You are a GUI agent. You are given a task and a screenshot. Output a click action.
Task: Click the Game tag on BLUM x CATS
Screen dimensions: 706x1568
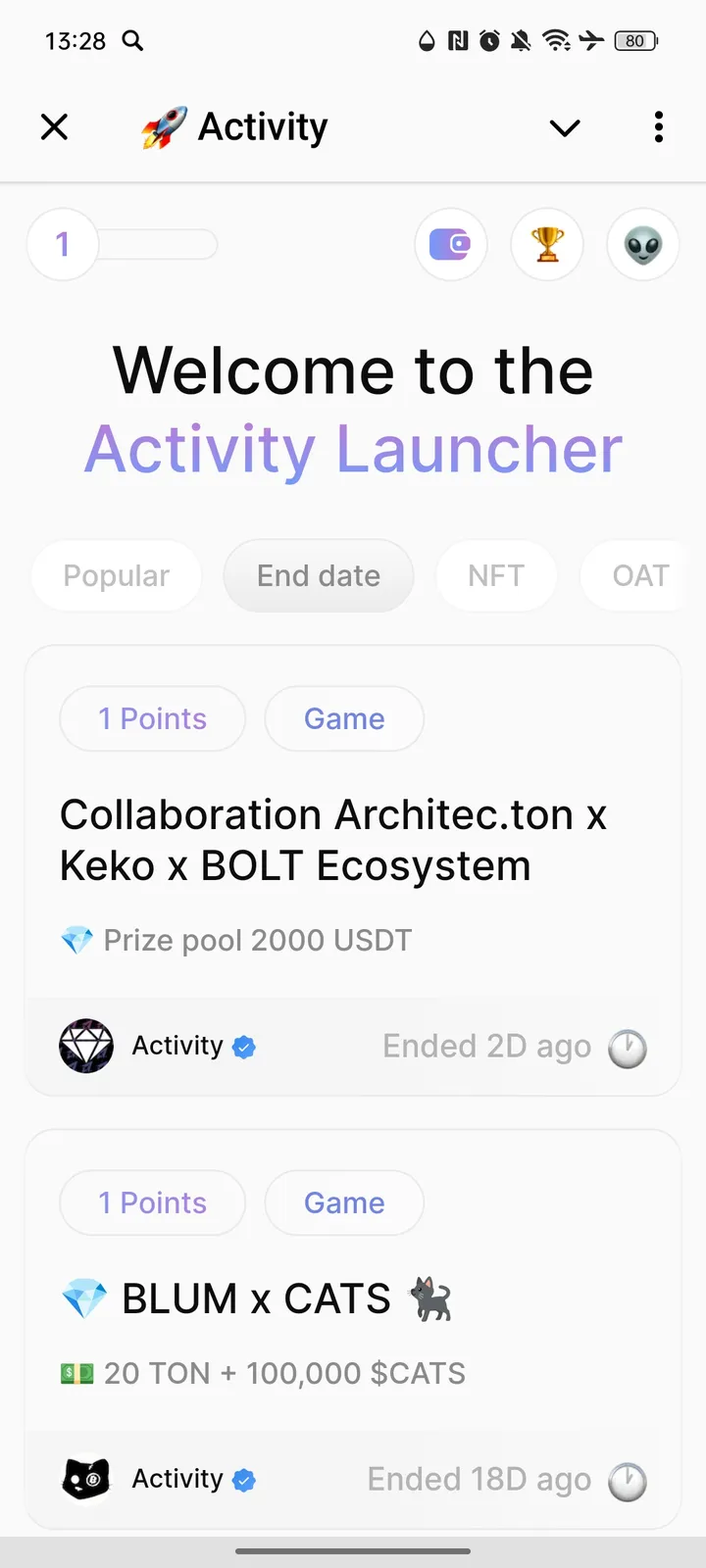344,1202
